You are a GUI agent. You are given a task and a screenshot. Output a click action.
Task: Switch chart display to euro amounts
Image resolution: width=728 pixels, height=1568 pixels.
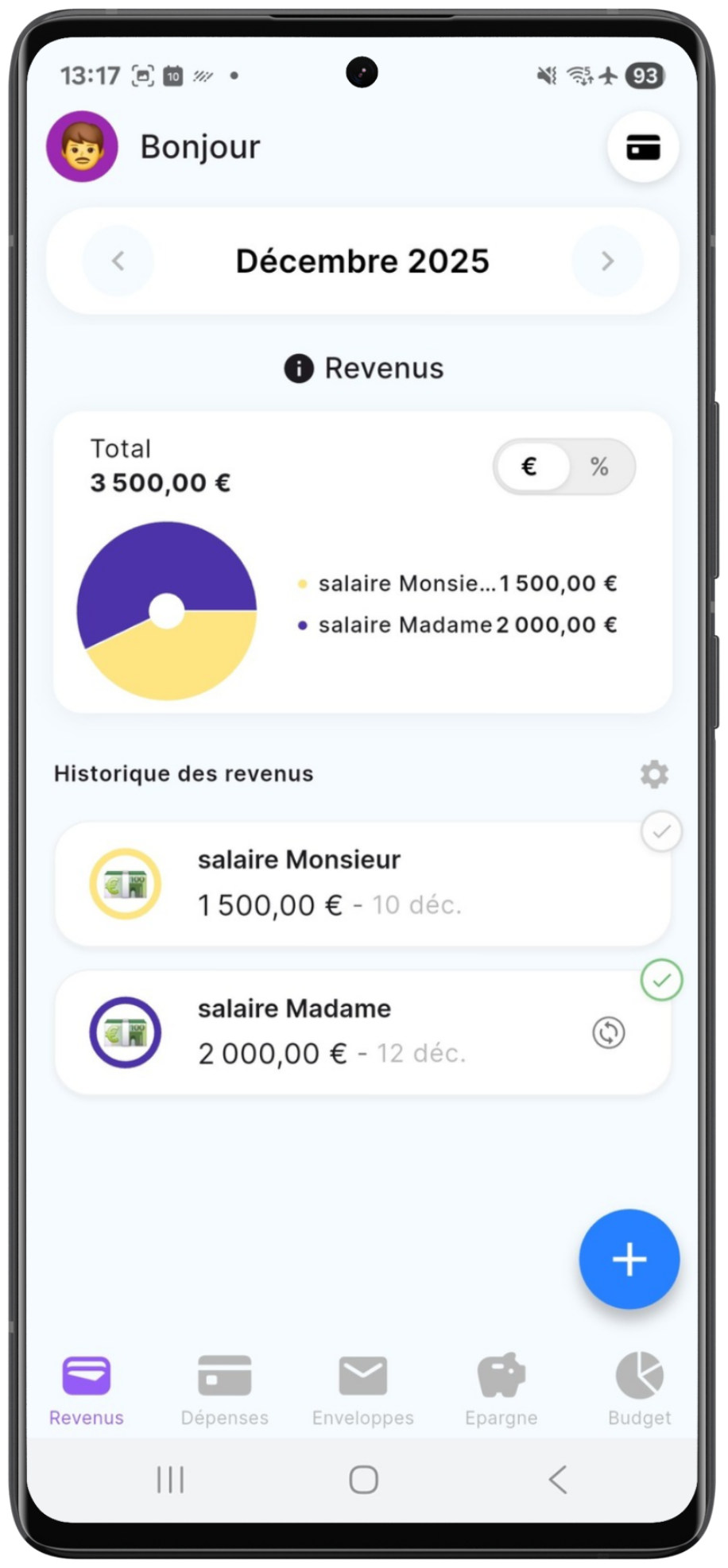[530, 467]
